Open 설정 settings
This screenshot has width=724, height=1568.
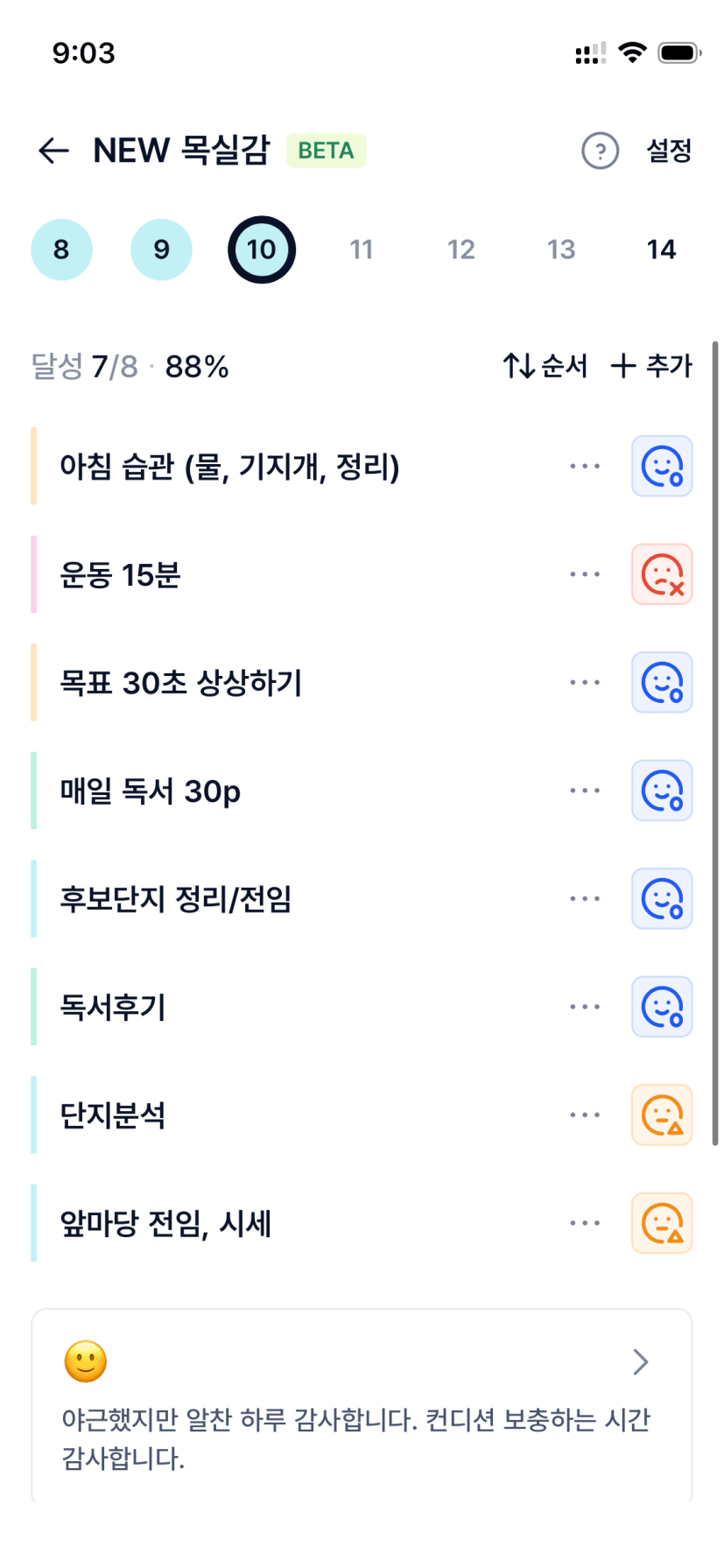point(669,151)
